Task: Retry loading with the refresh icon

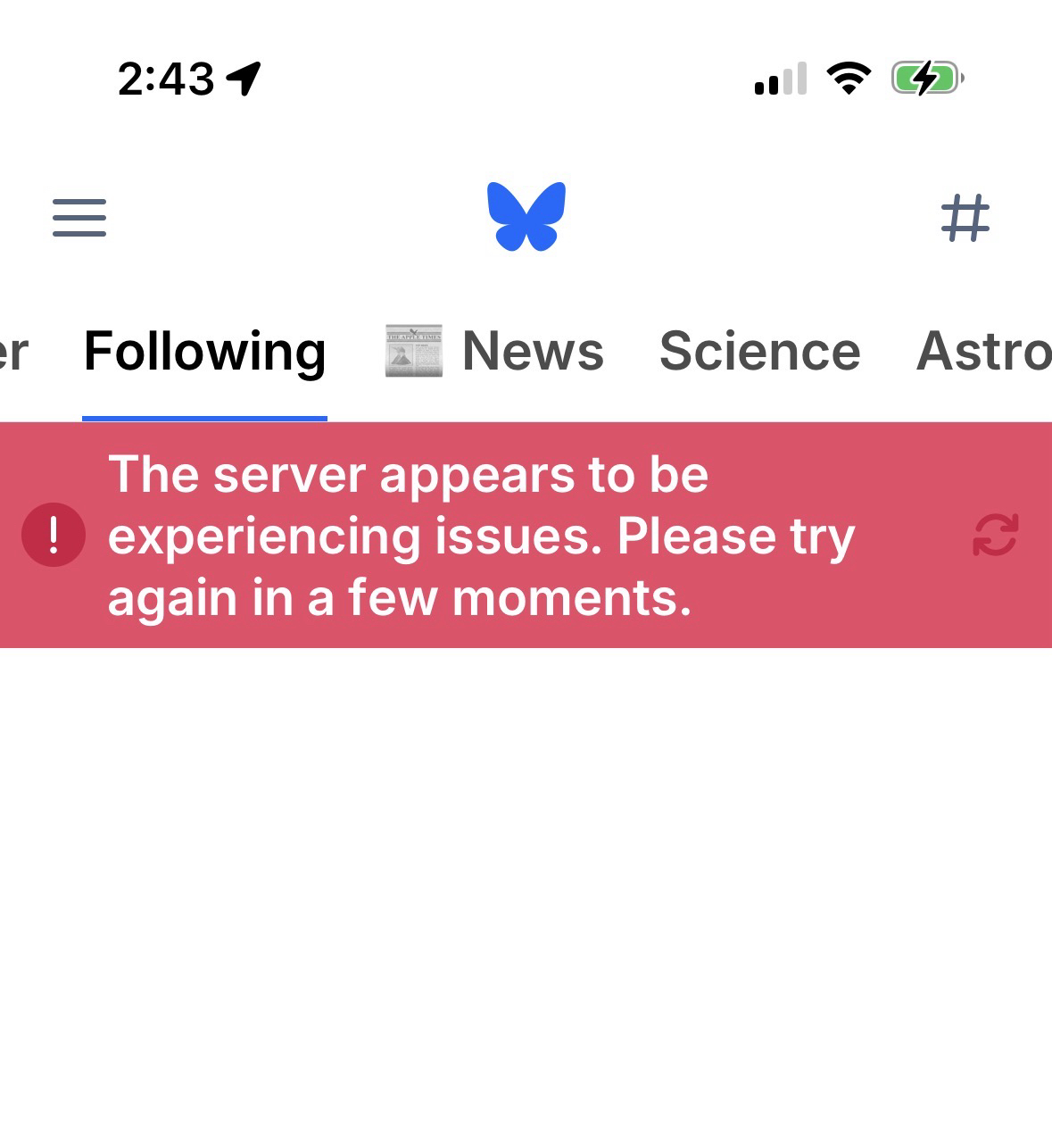Action: (x=995, y=535)
